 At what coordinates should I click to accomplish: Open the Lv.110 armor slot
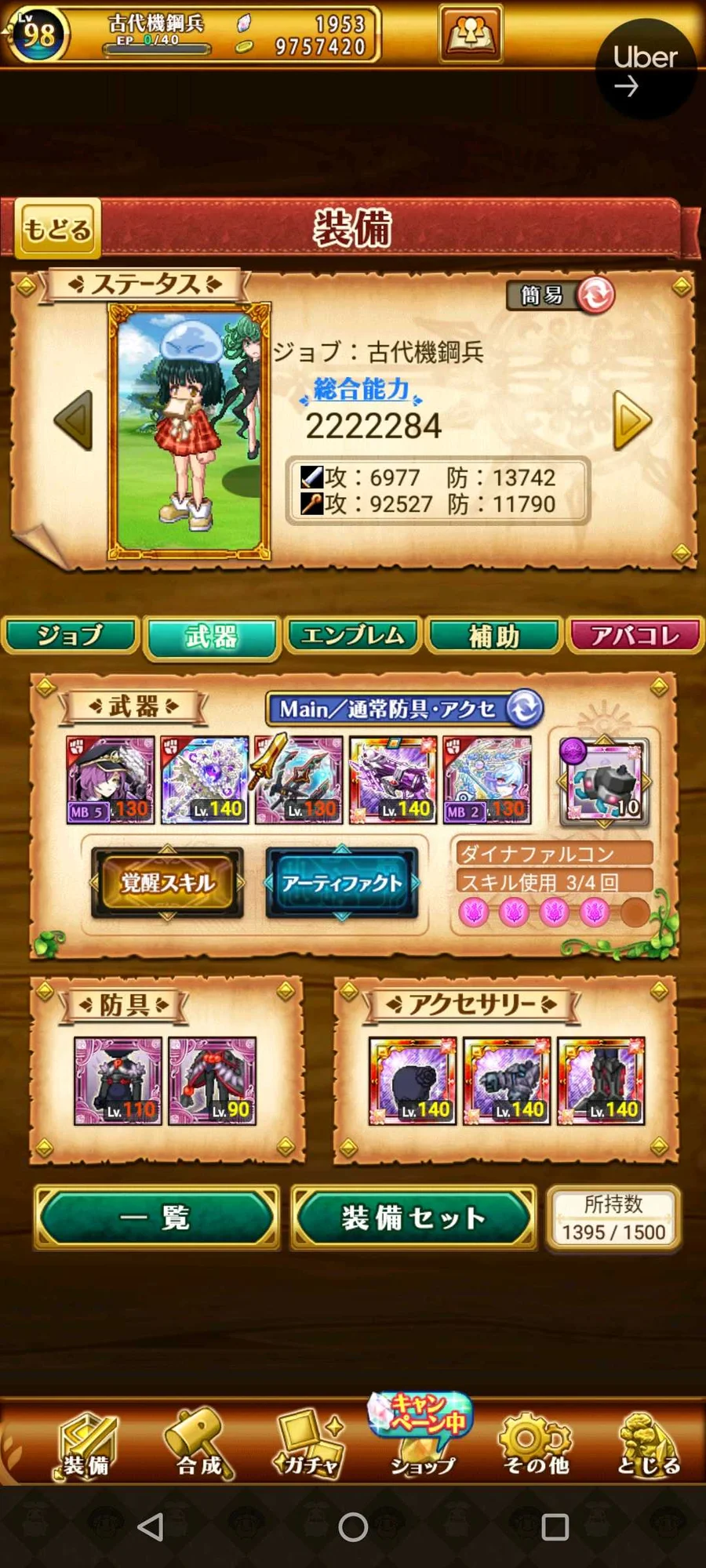coord(118,1081)
